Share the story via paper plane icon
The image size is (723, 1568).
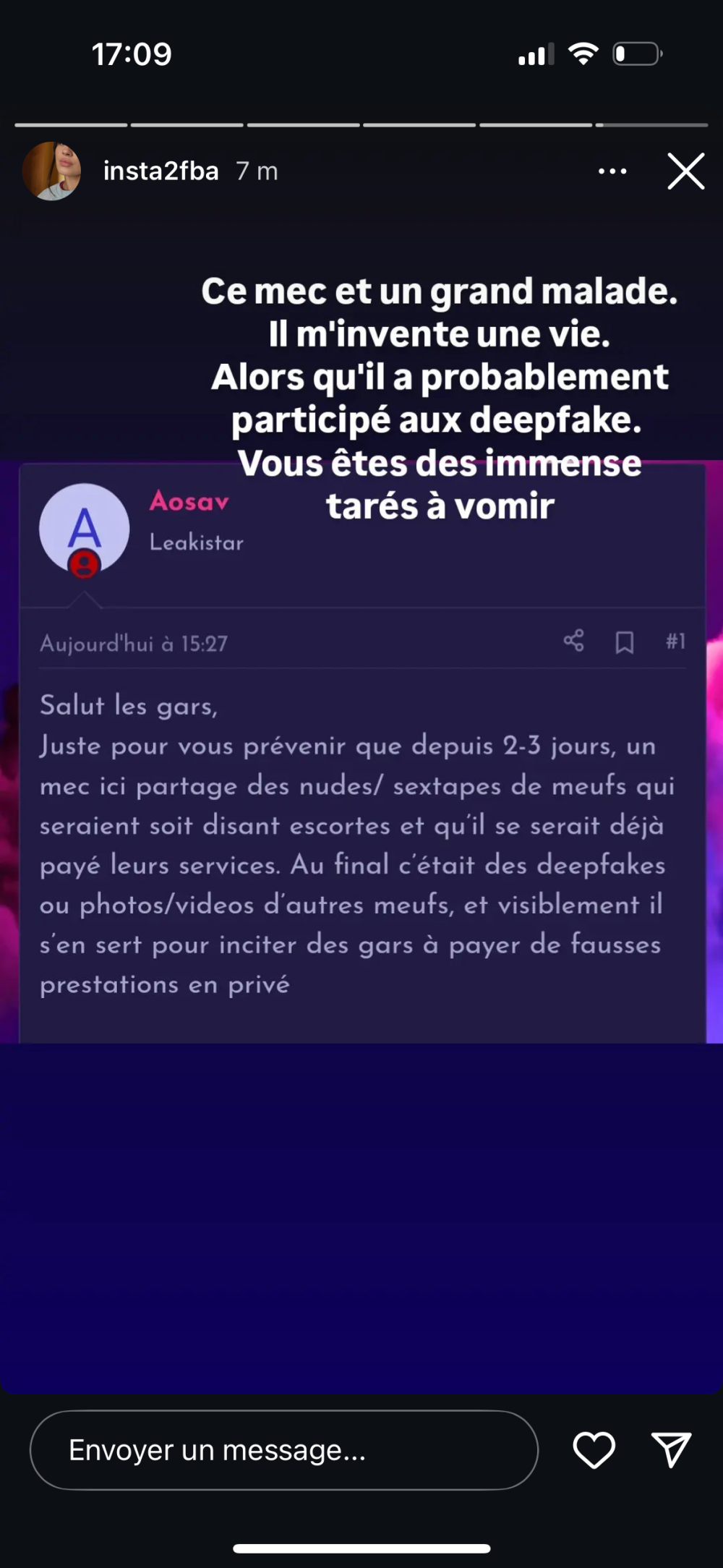671,1449
